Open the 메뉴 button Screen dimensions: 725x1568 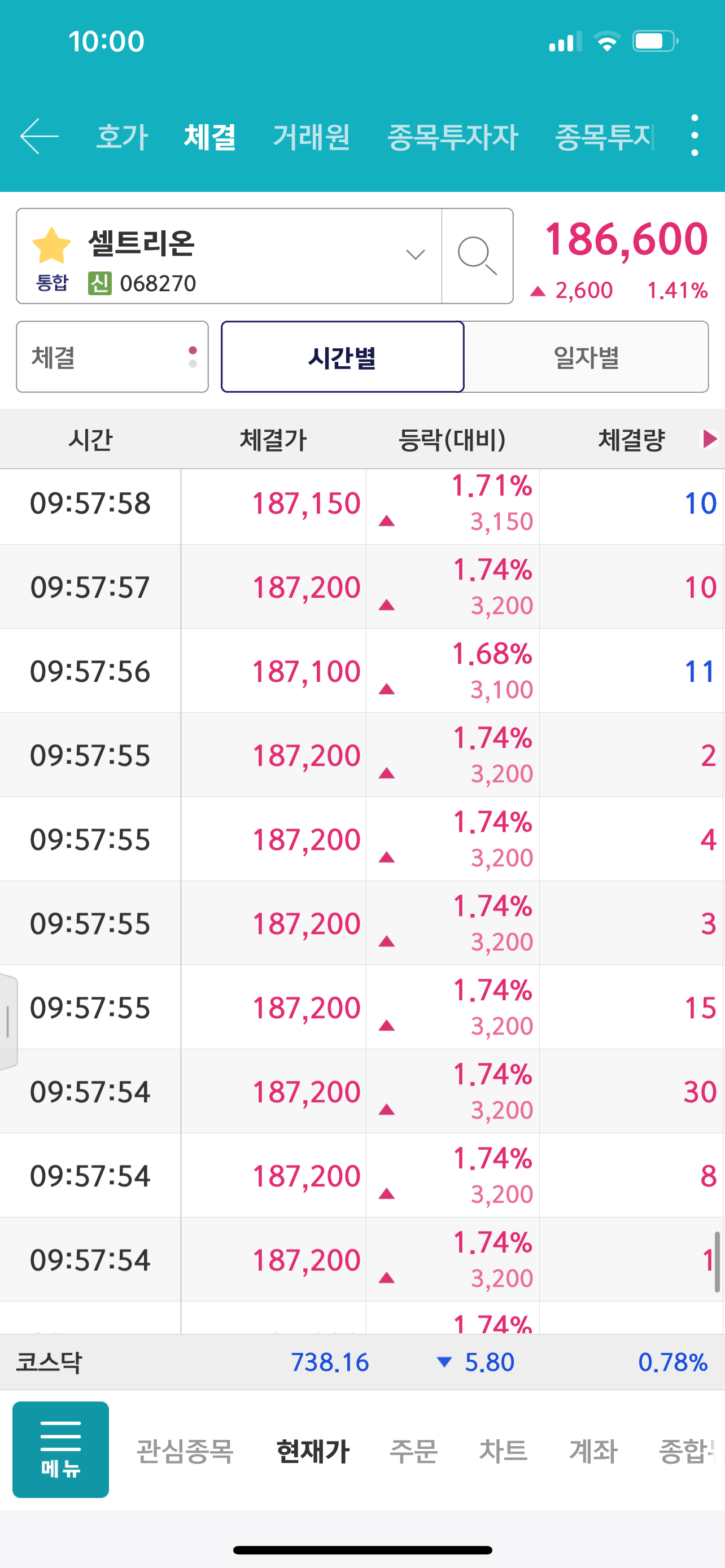coord(60,1449)
